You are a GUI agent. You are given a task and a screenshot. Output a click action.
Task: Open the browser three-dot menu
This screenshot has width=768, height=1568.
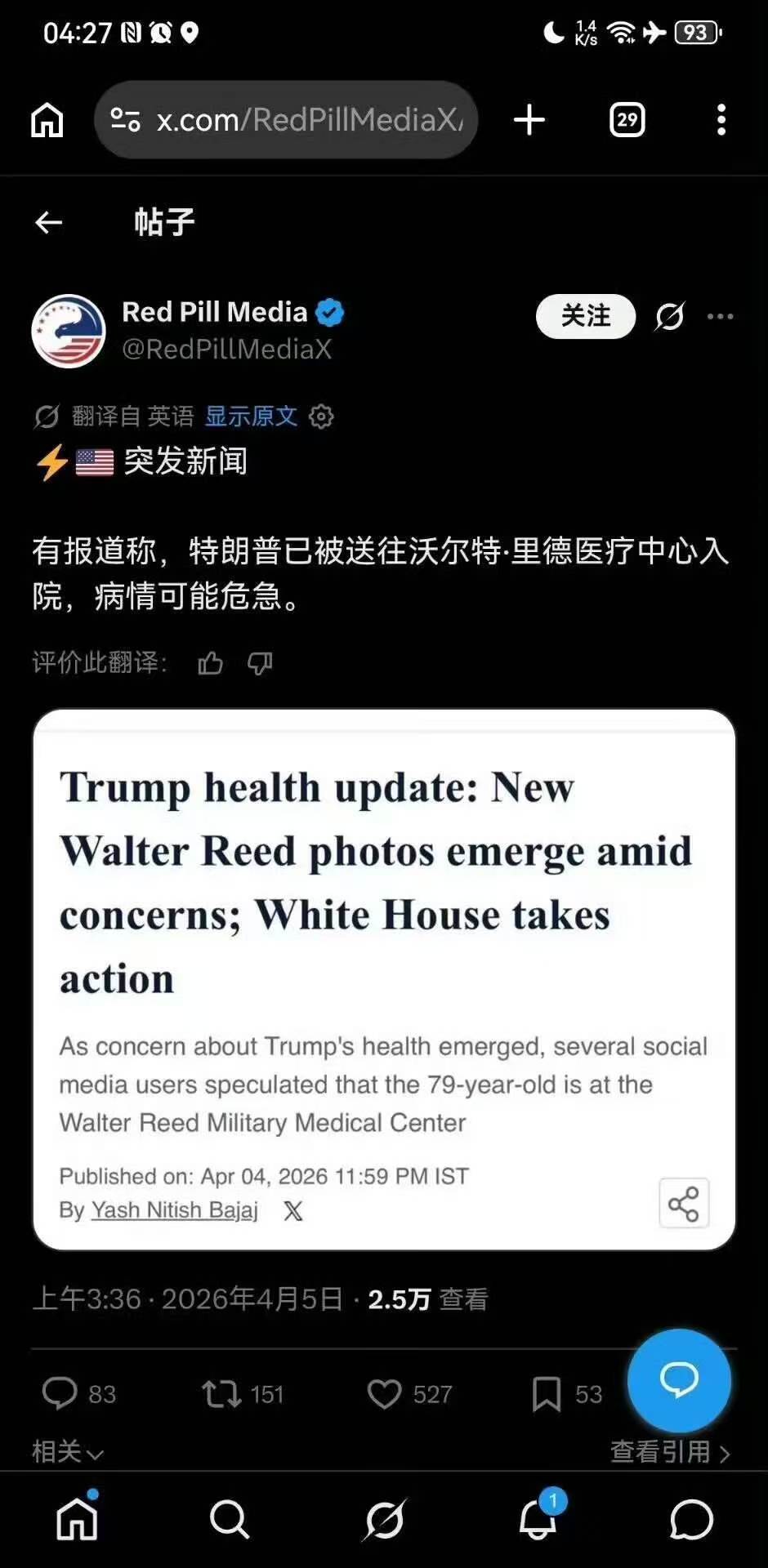pos(721,119)
